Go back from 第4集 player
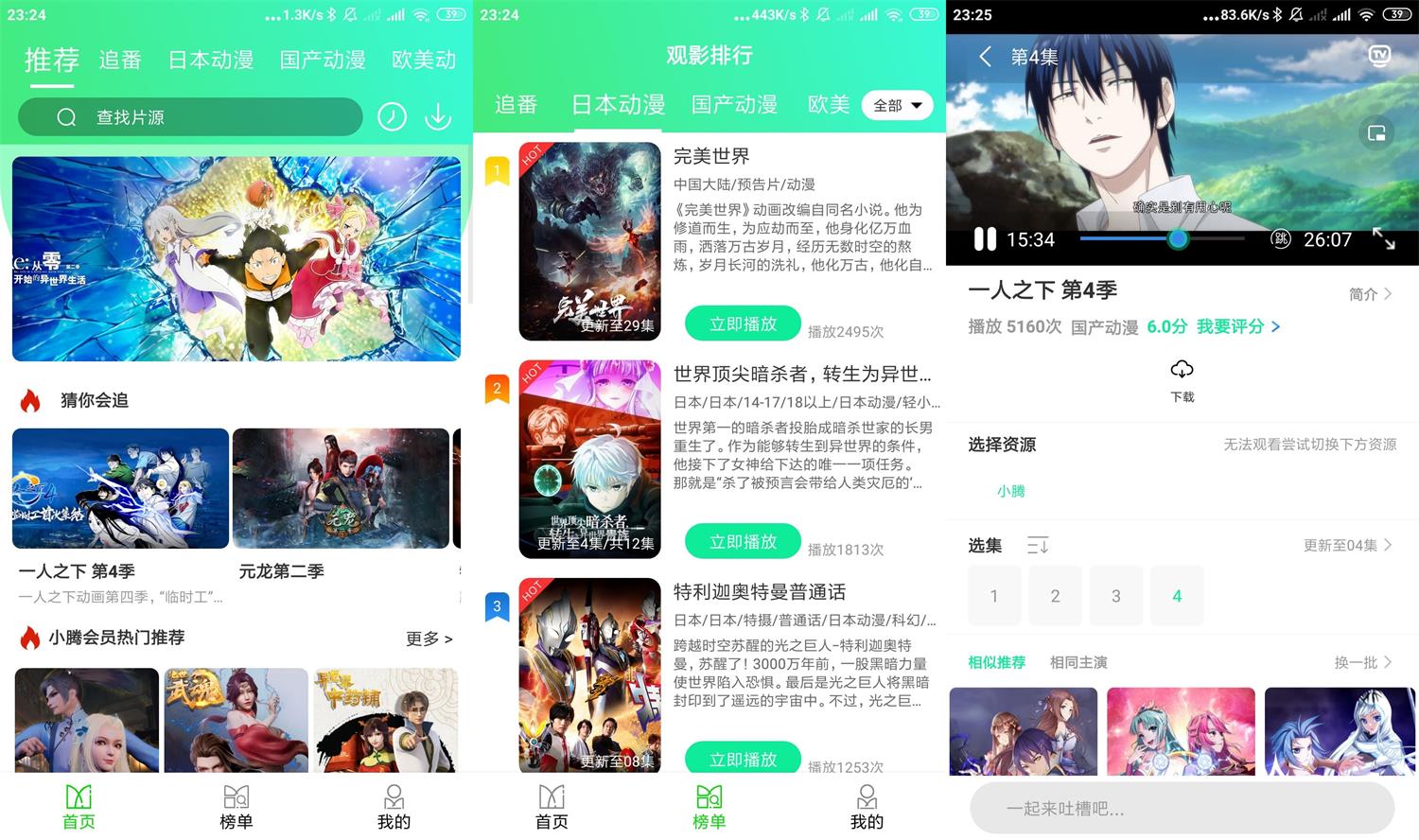The image size is (1419, 840). click(985, 57)
